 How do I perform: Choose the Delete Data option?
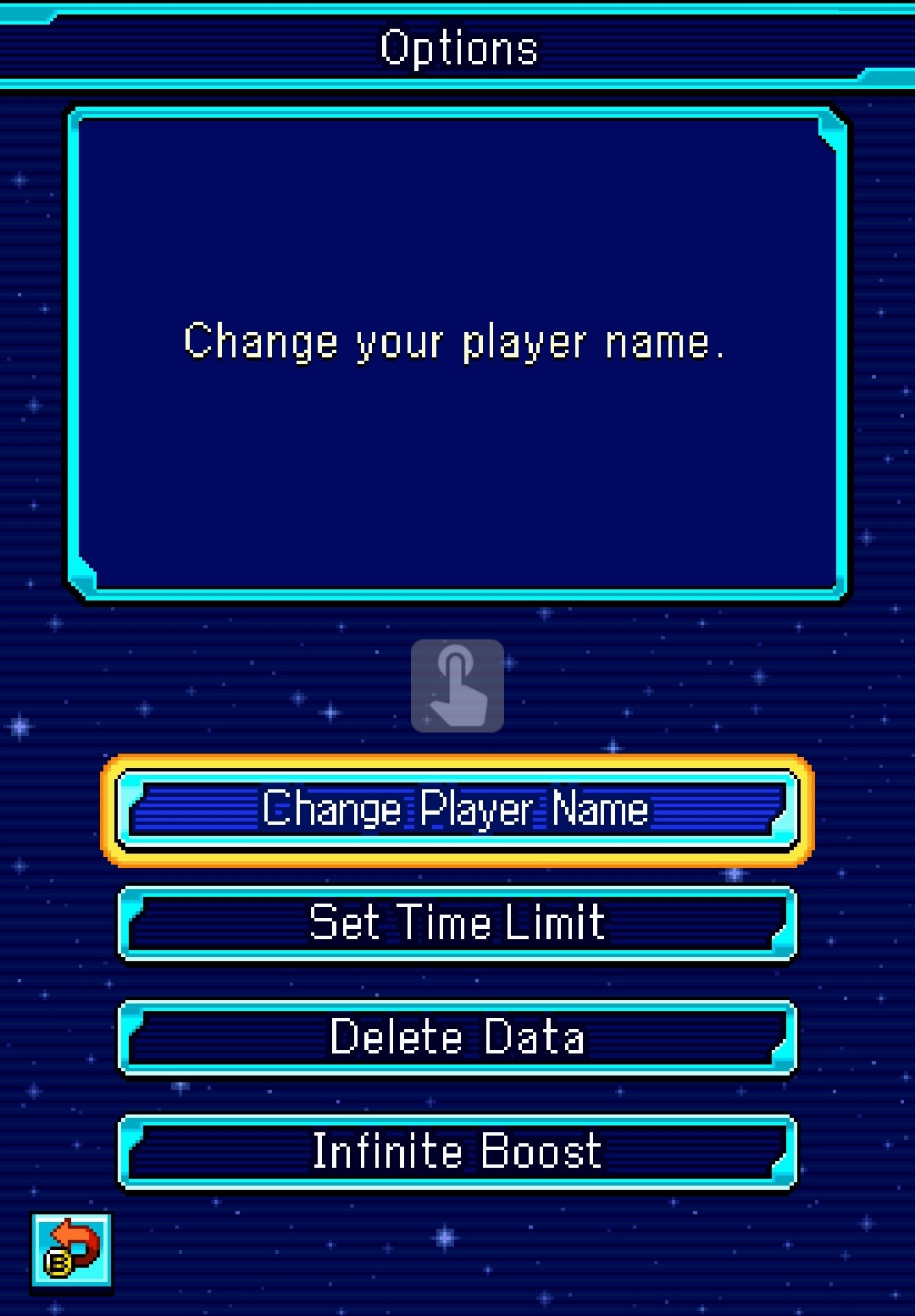tap(457, 1037)
